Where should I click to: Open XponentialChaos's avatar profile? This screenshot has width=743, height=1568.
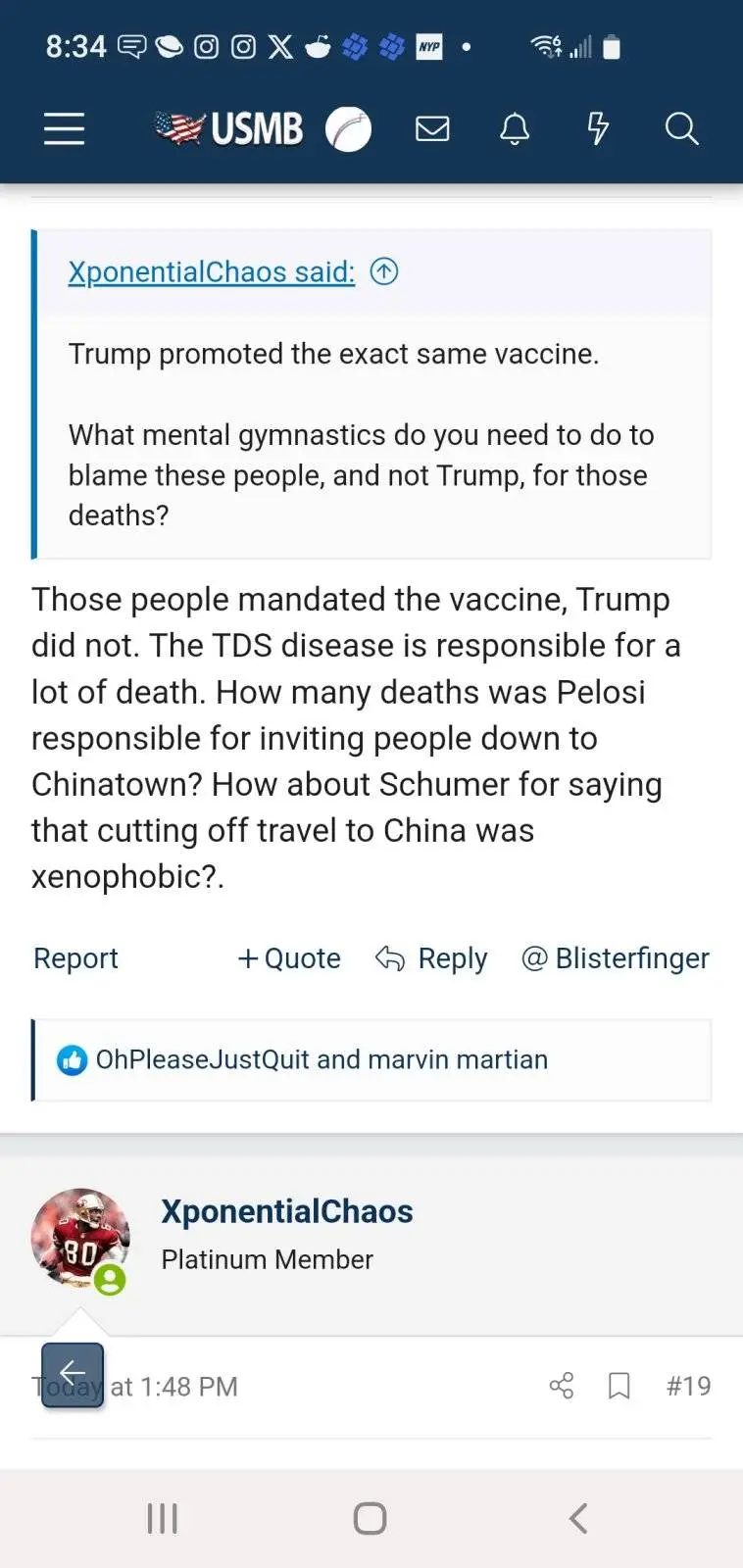point(80,1238)
